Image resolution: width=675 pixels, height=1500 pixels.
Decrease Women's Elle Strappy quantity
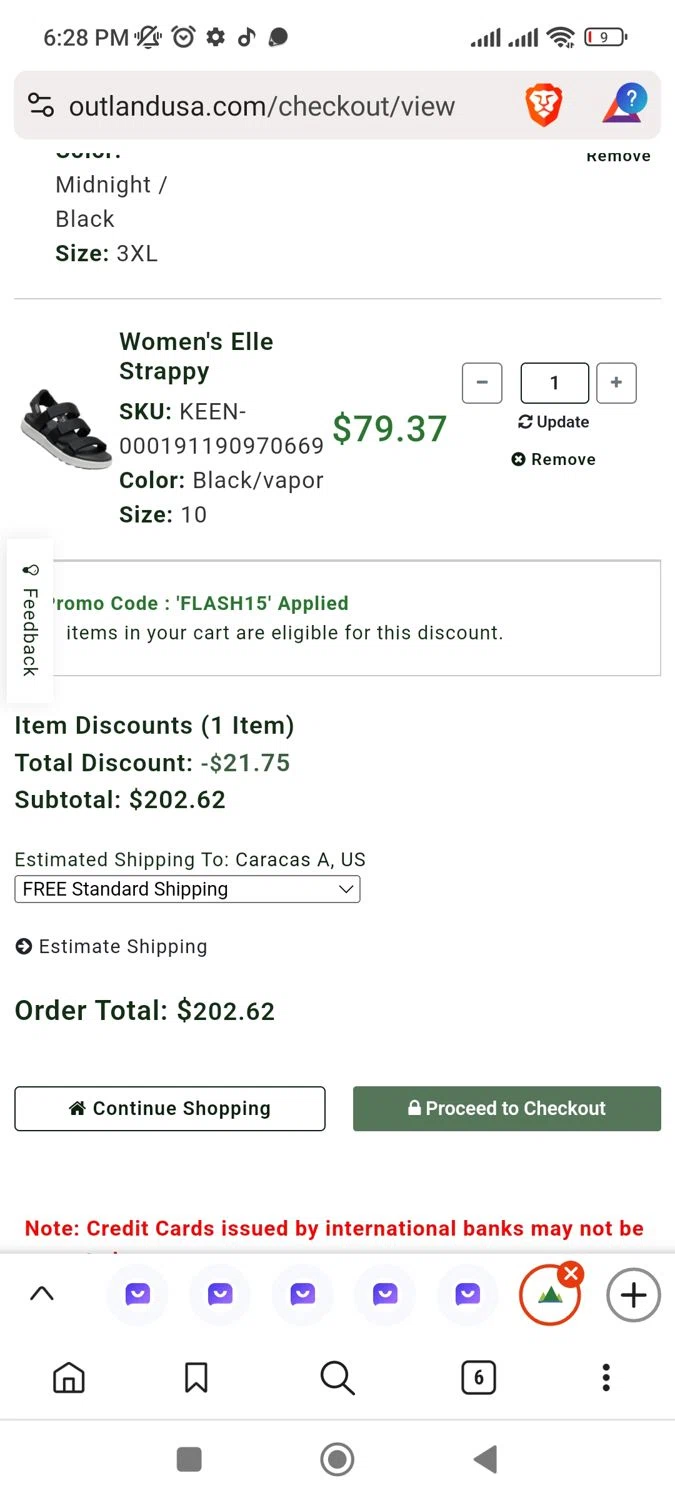click(x=482, y=383)
